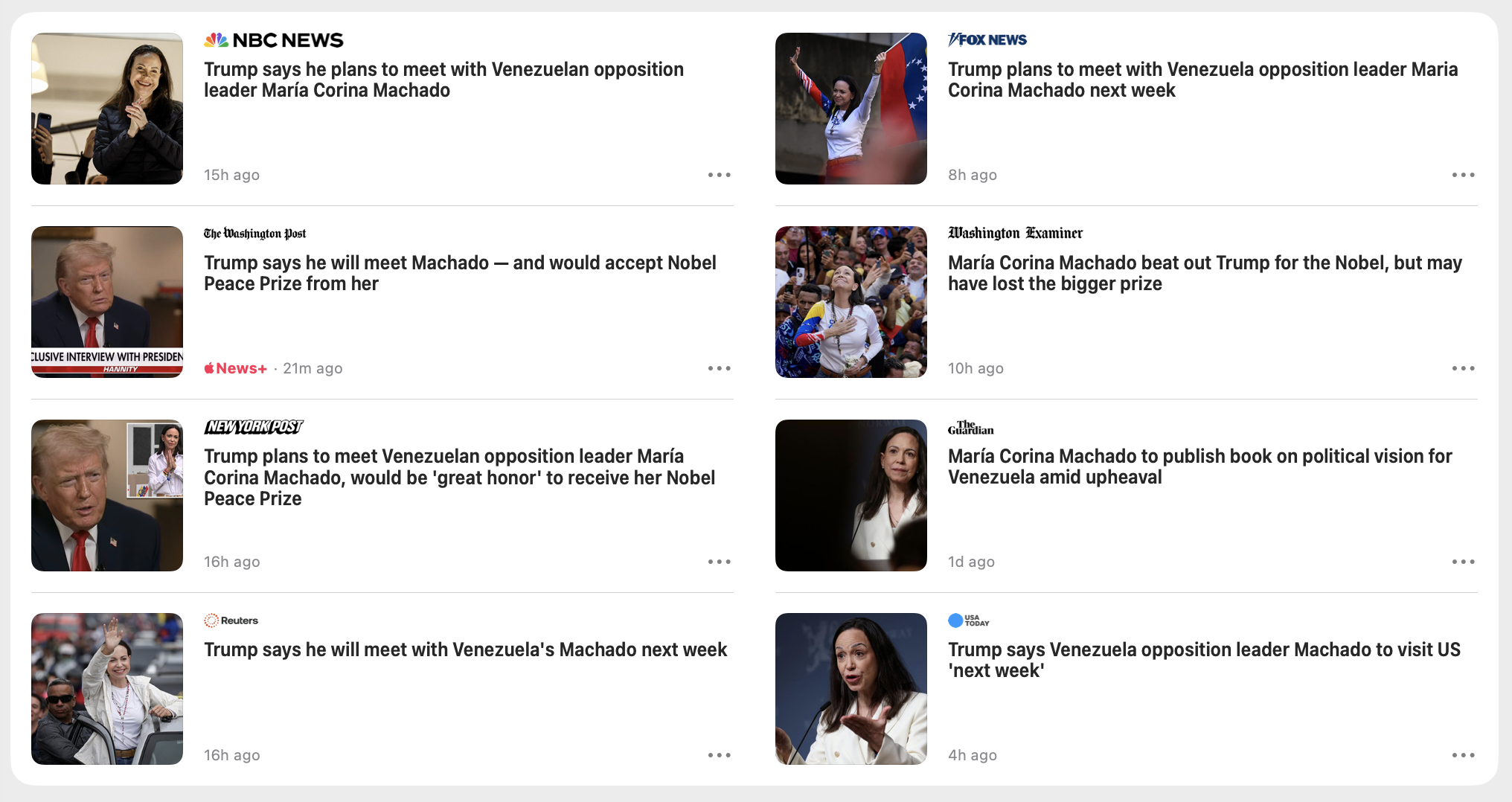This screenshot has width=1512, height=802.
Task: Open the NBC News article on Machado
Action: (x=443, y=80)
